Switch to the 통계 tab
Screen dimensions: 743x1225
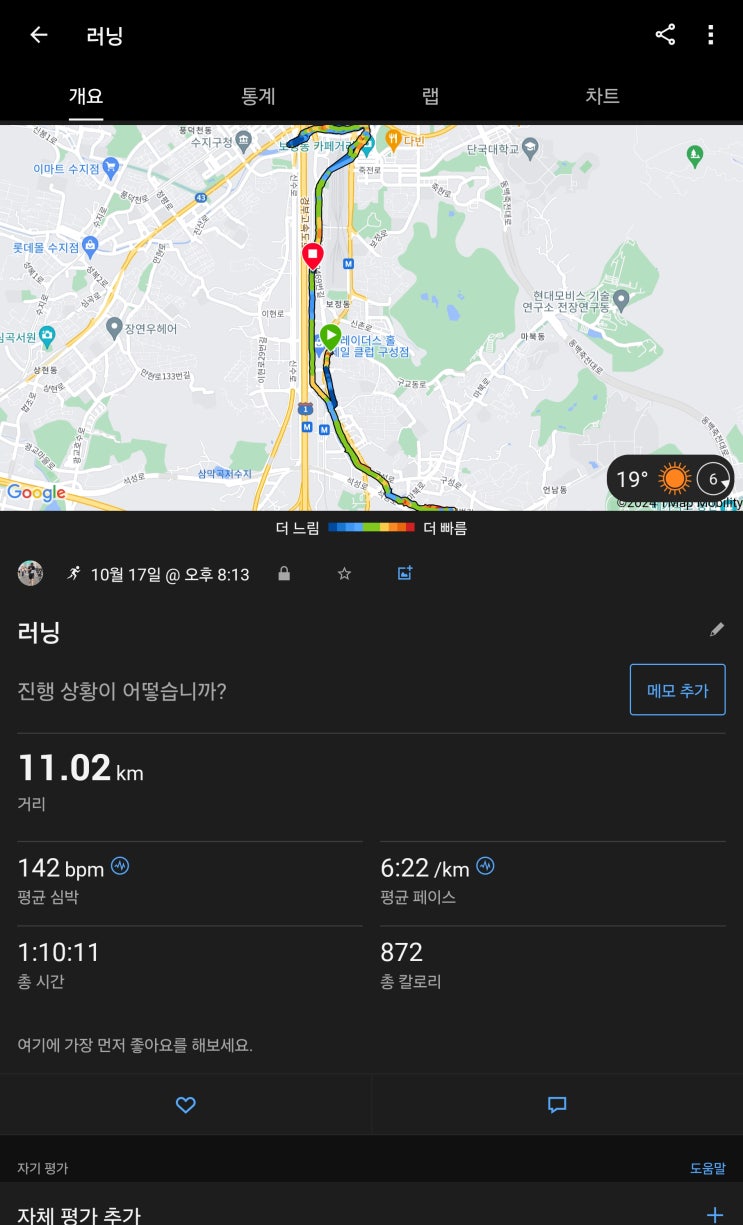258,96
